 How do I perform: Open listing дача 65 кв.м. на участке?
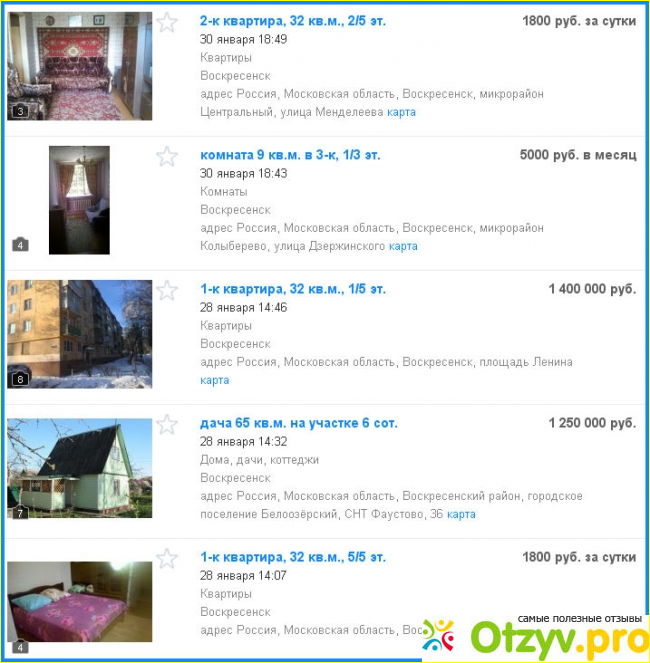(x=298, y=423)
